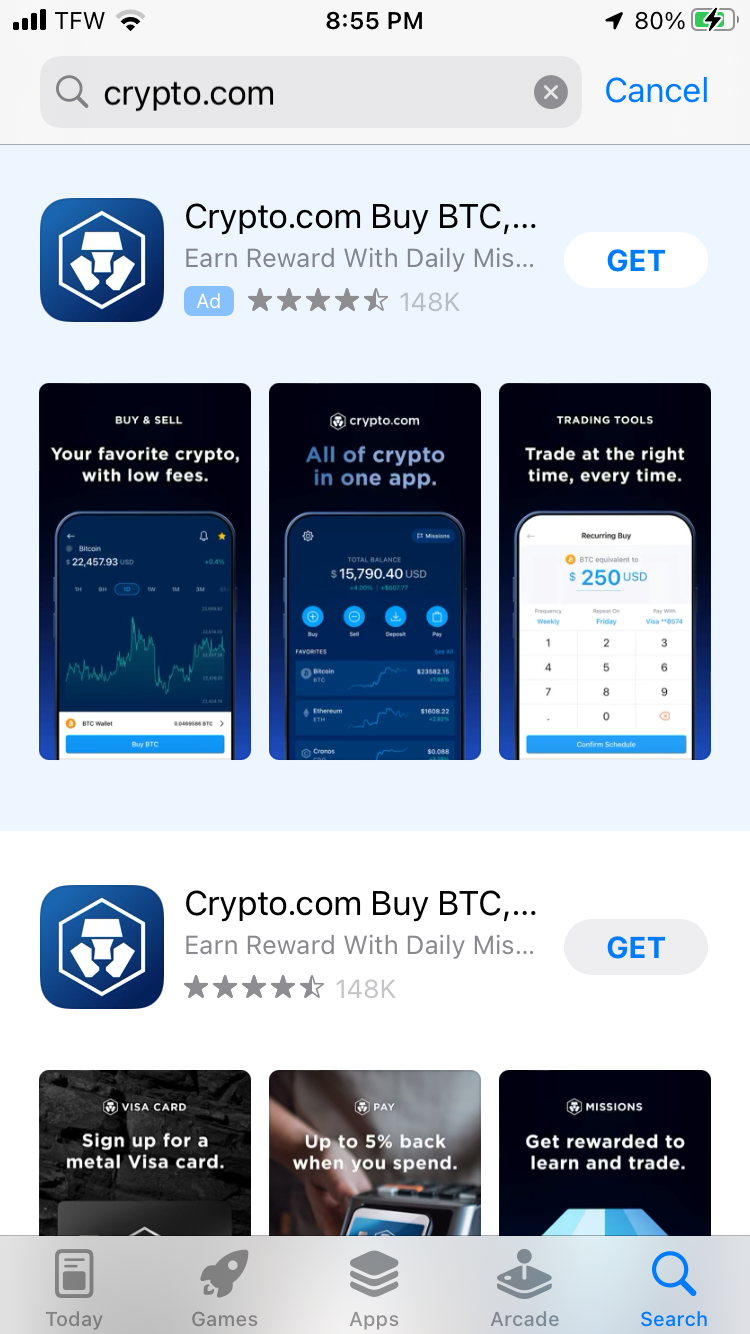Get the sponsored Crypto.com app

(635, 260)
